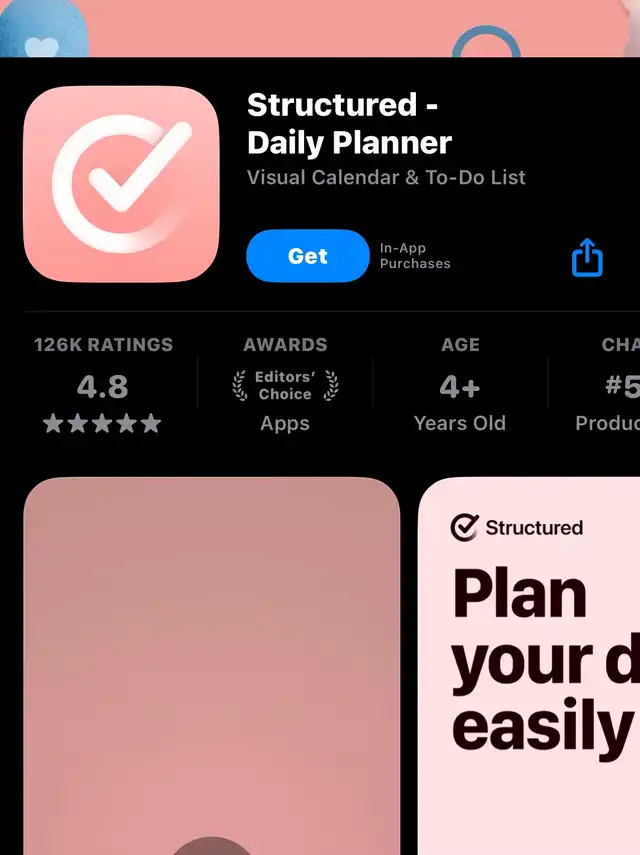
Task: View the Editors' Choice award
Action: click(285, 385)
